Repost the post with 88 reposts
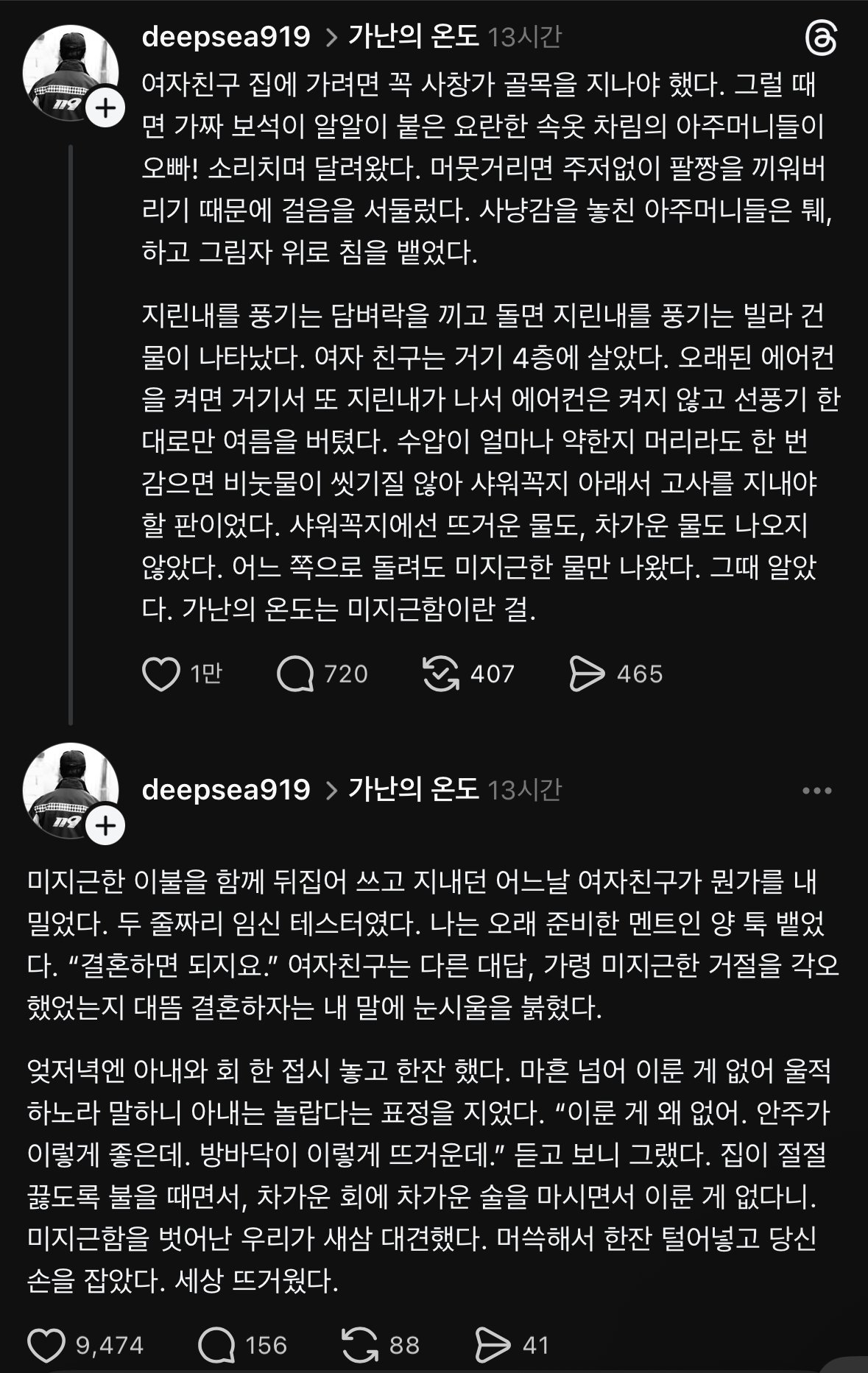This screenshot has width=868, height=1373. [x=361, y=1346]
